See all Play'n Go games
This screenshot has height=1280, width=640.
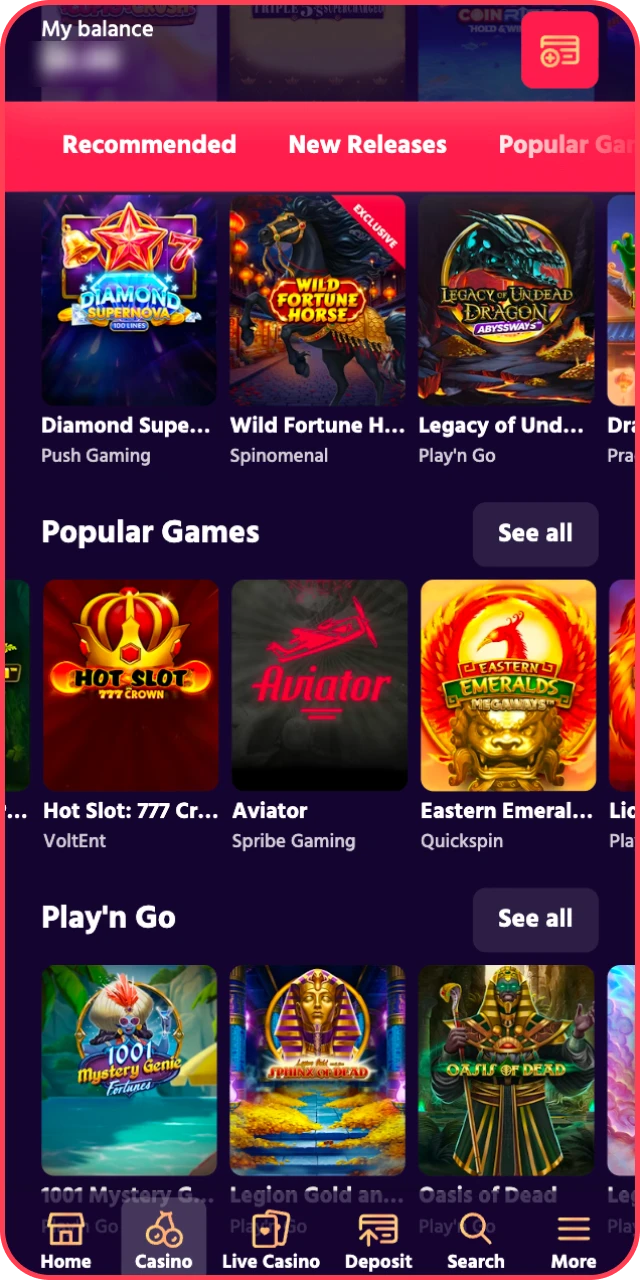tap(535, 919)
